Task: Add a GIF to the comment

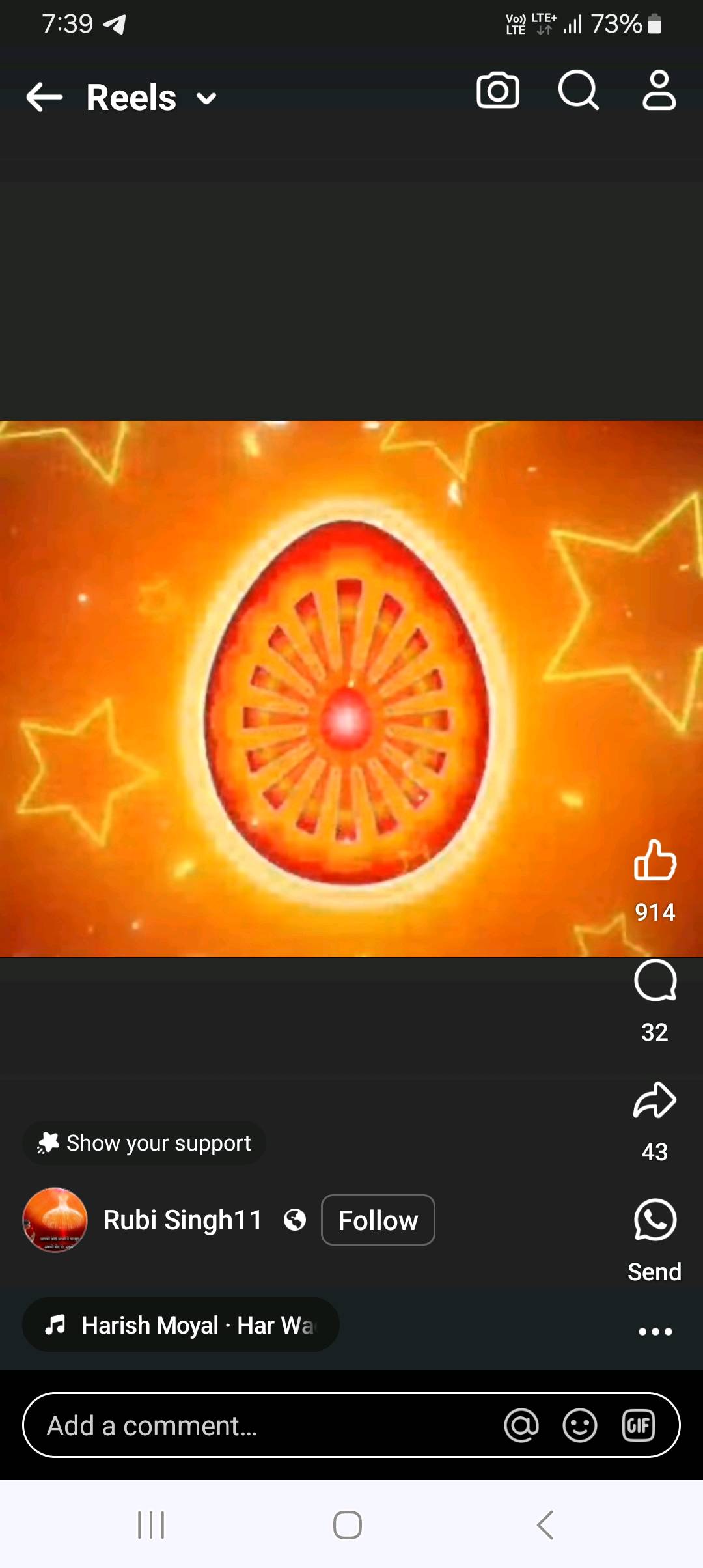Action: tap(639, 1425)
